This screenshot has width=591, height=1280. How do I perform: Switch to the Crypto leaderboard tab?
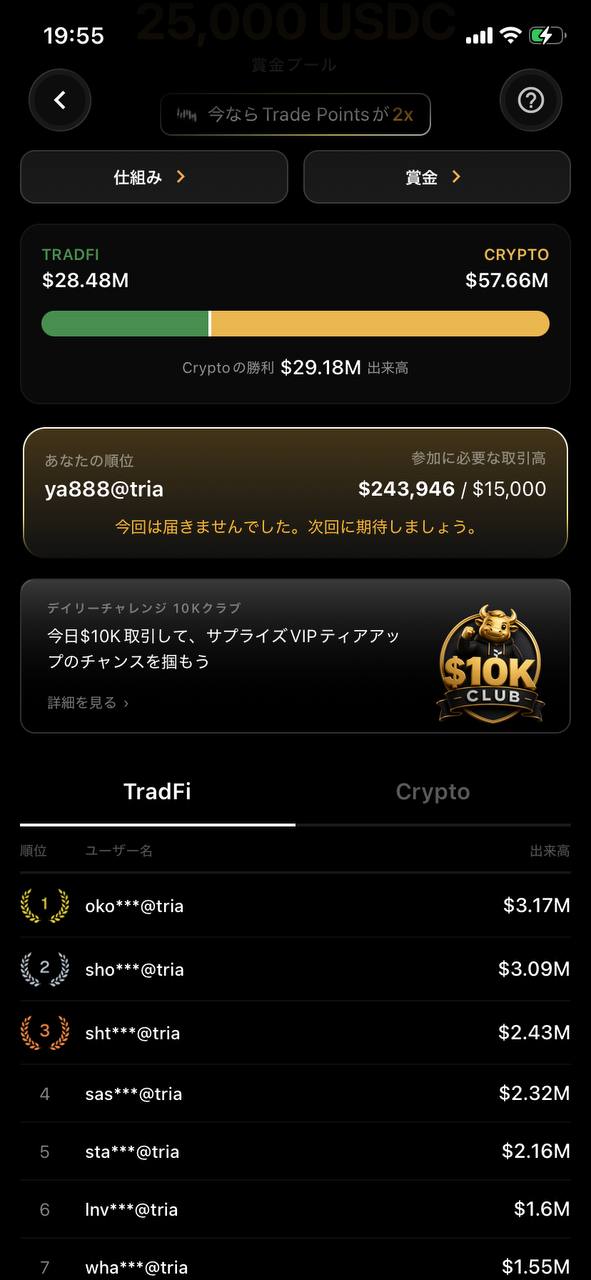pyautogui.click(x=433, y=792)
